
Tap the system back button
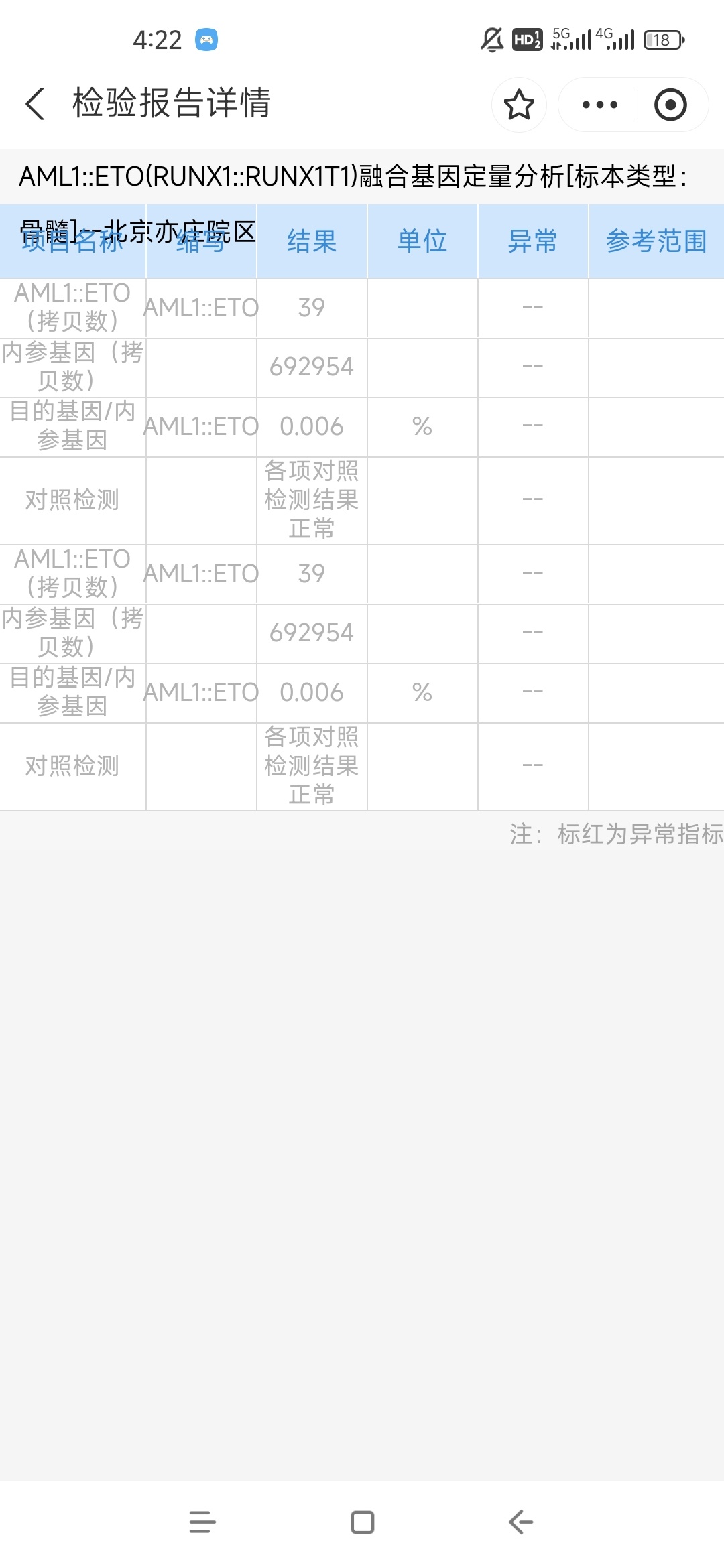pos(521,1522)
